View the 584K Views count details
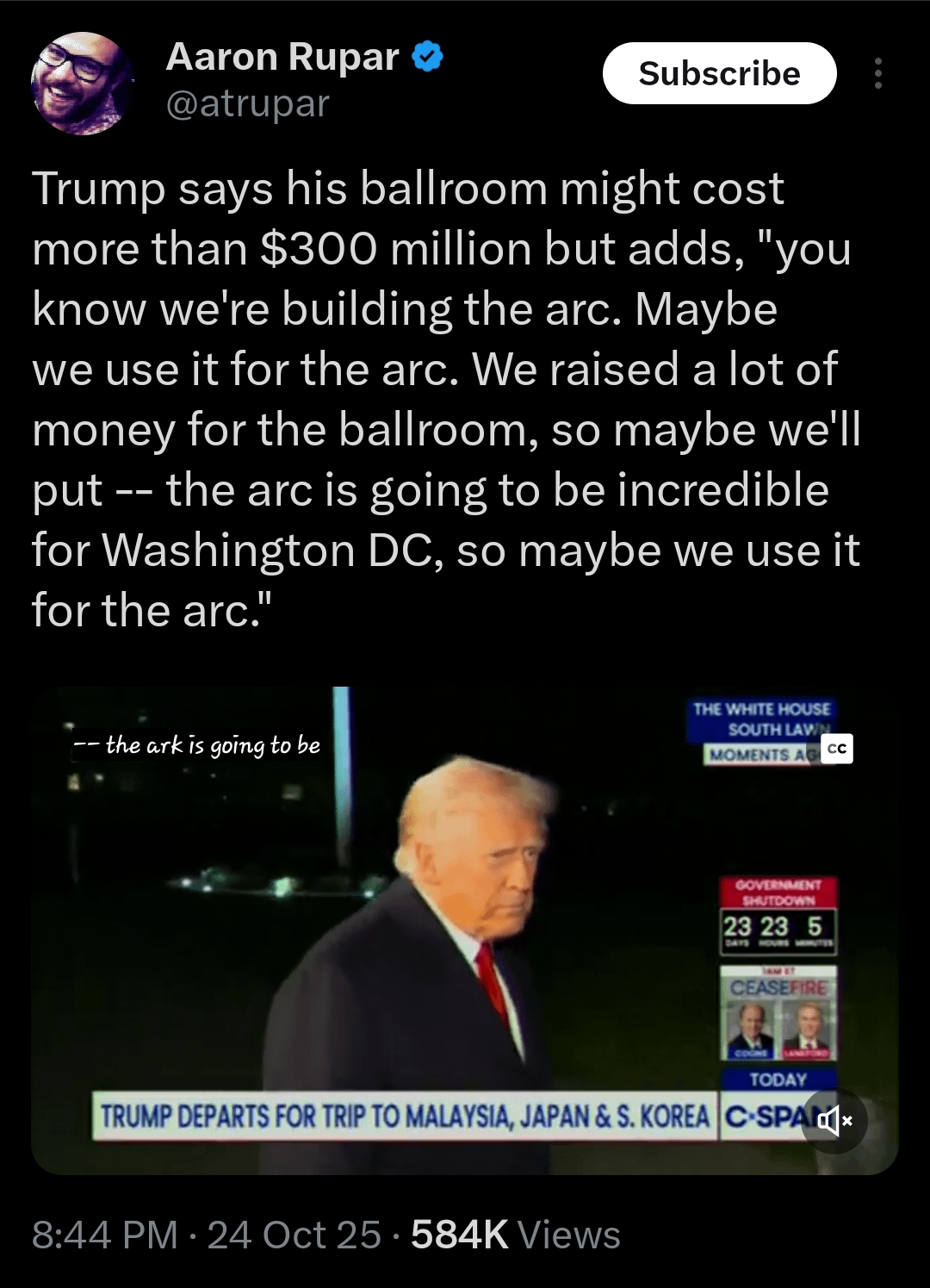The height and width of the screenshot is (1288, 930). point(515,1235)
